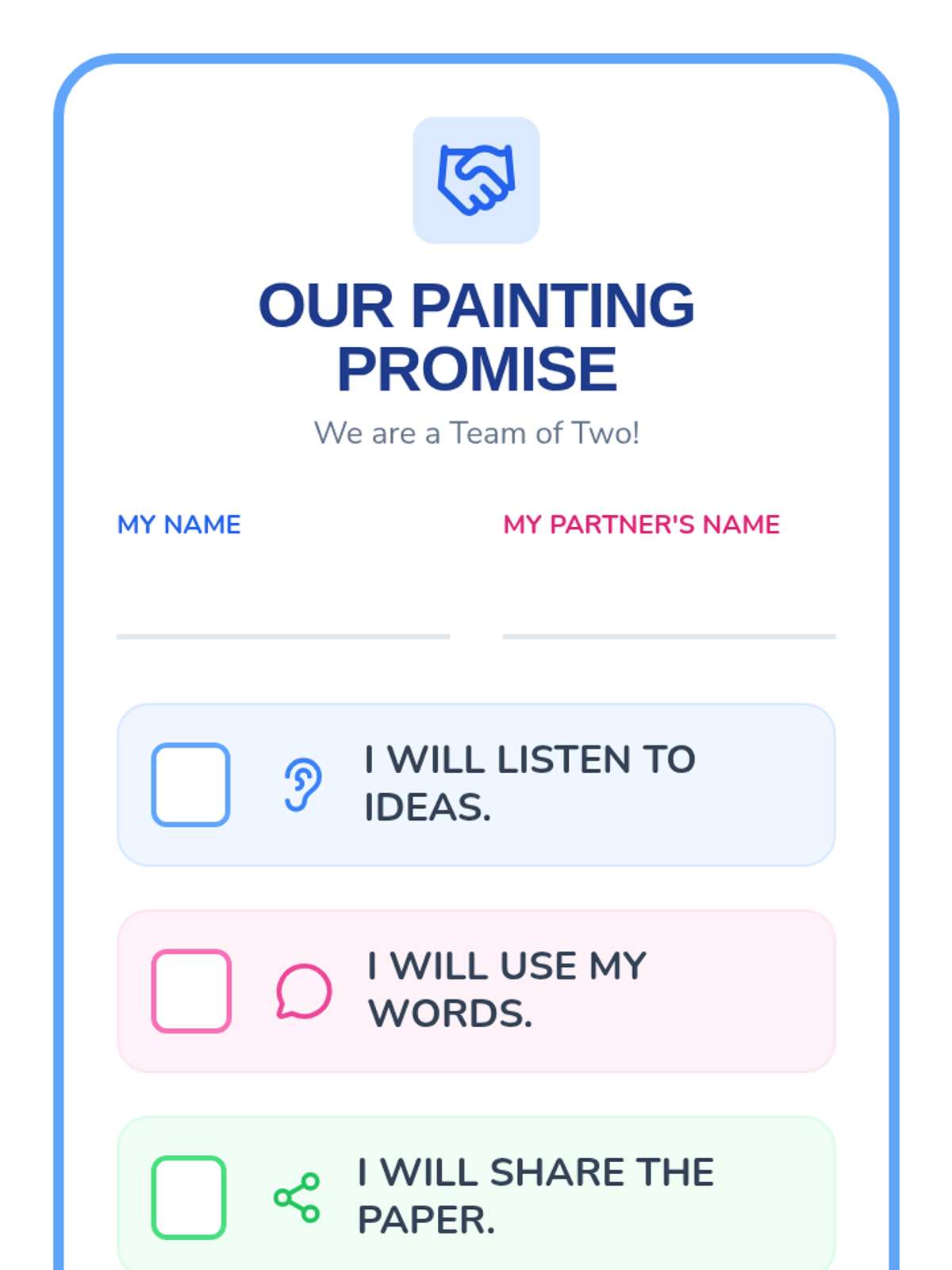This screenshot has width=952, height=1270.
Task: Tick the I Will Use My Words checkbox
Action: pos(191,991)
